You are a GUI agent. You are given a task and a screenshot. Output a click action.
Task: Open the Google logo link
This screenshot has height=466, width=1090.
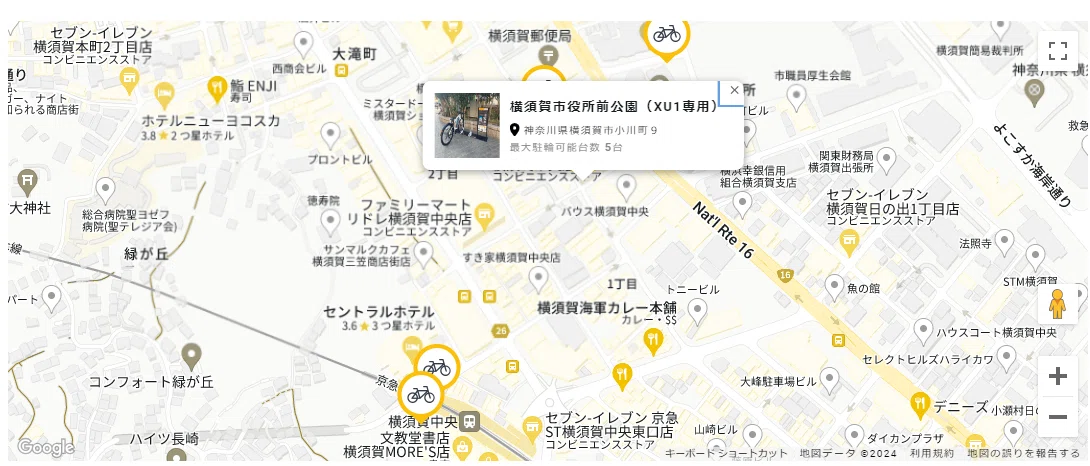click(x=46, y=447)
